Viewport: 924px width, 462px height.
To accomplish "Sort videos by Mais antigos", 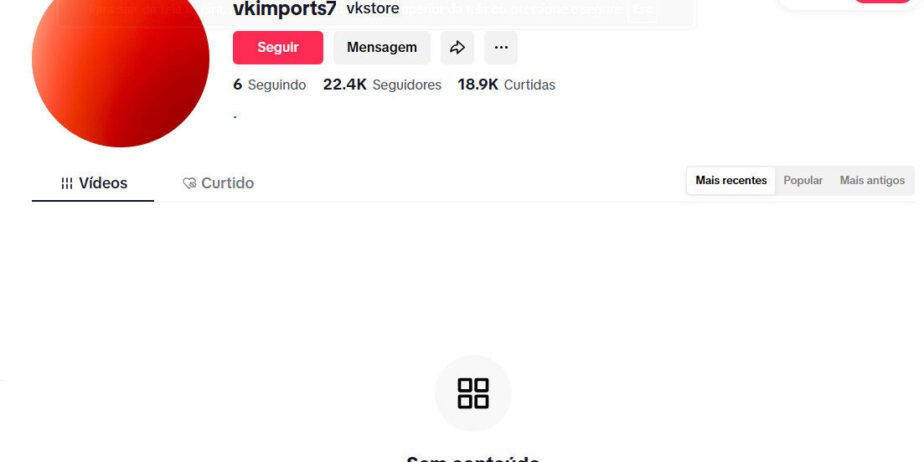I will click(x=872, y=181).
